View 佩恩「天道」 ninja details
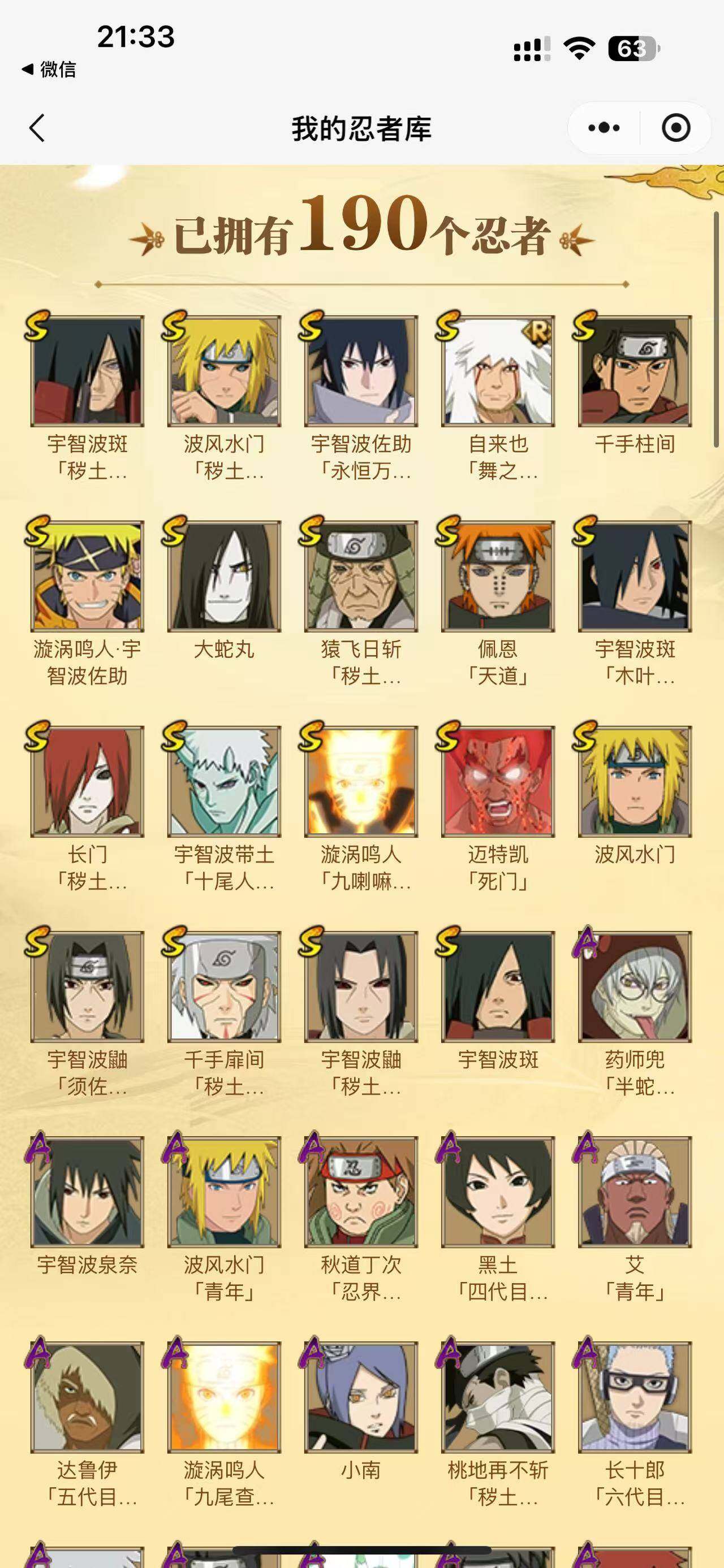 click(x=498, y=577)
